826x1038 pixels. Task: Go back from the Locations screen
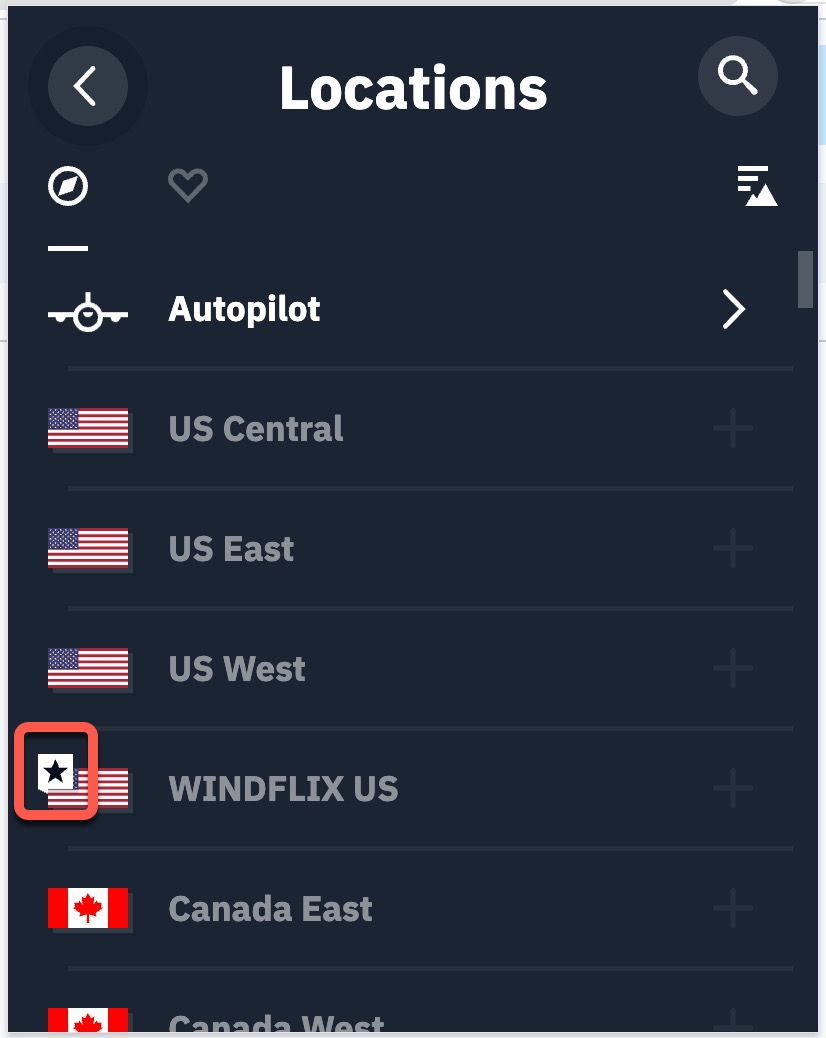coord(87,86)
